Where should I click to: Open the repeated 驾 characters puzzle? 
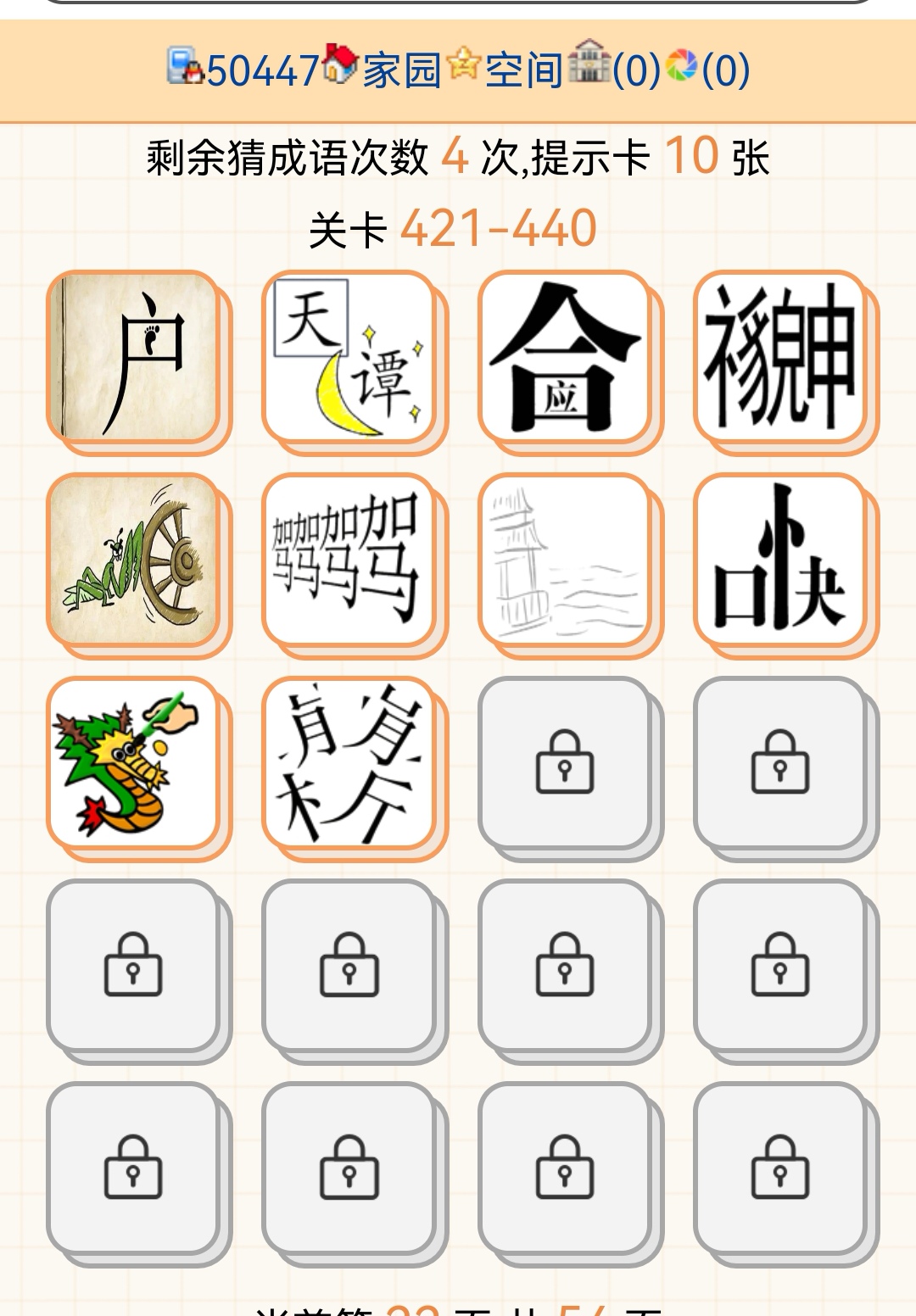pos(349,560)
